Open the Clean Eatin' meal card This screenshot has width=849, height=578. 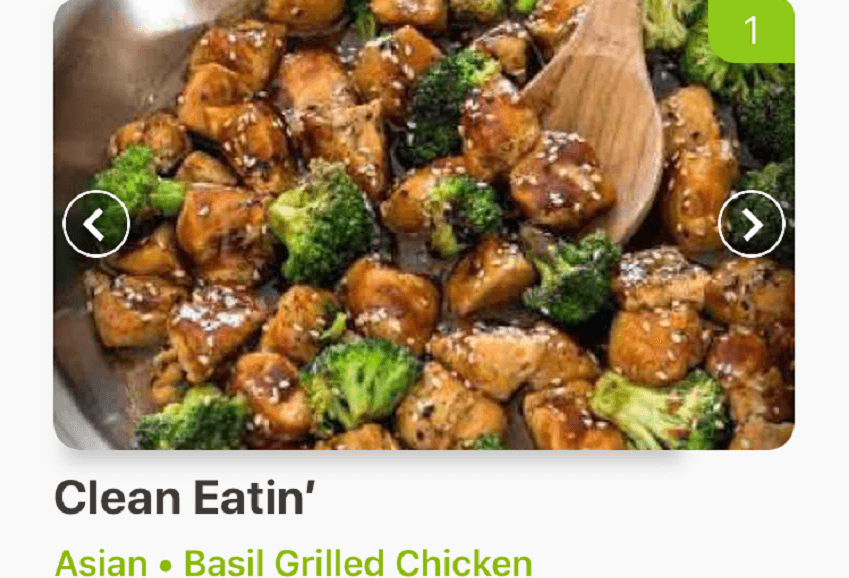coord(185,499)
